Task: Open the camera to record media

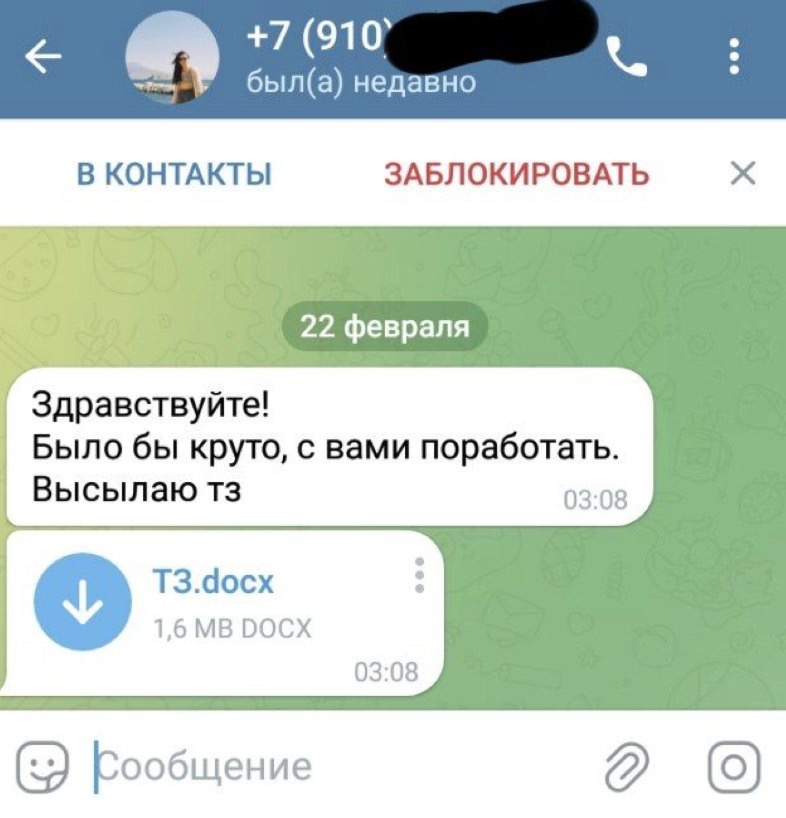Action: [734, 768]
